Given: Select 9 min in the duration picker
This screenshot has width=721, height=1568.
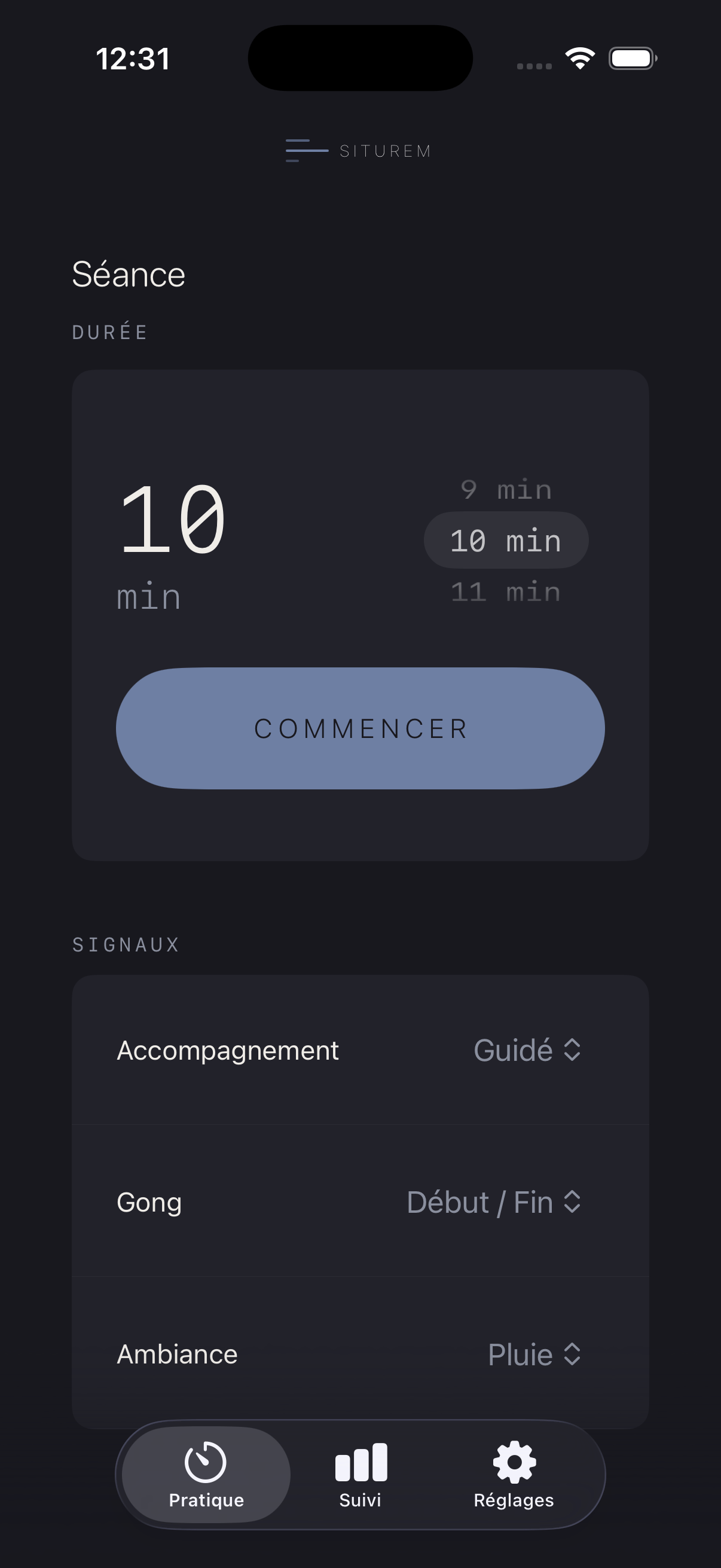Looking at the screenshot, I should 506,489.
